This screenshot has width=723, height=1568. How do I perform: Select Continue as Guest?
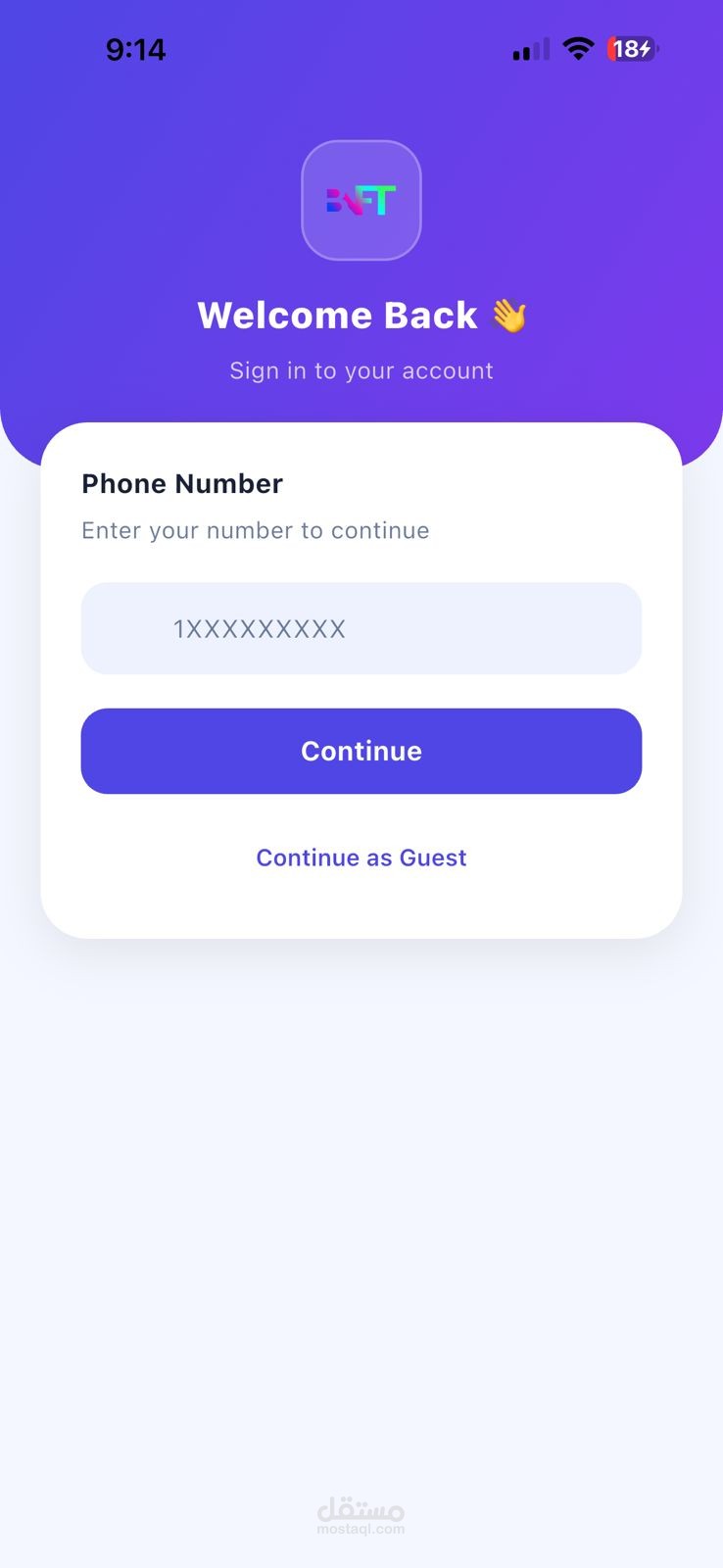pyautogui.click(x=361, y=857)
